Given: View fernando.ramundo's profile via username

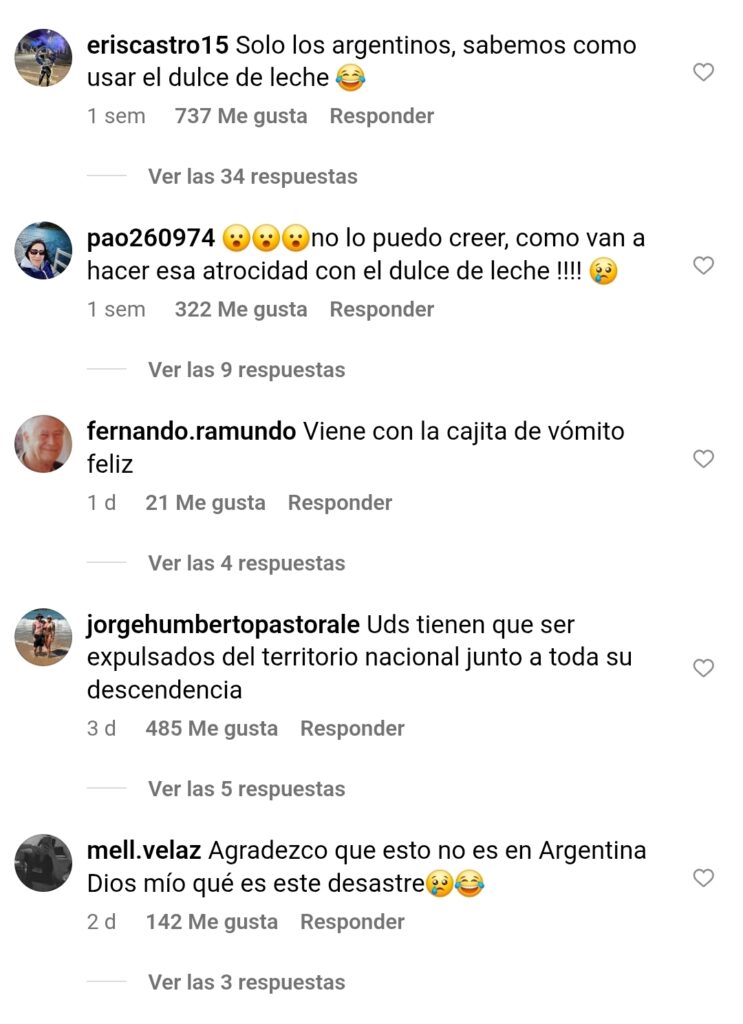Looking at the screenshot, I should pyautogui.click(x=191, y=431).
